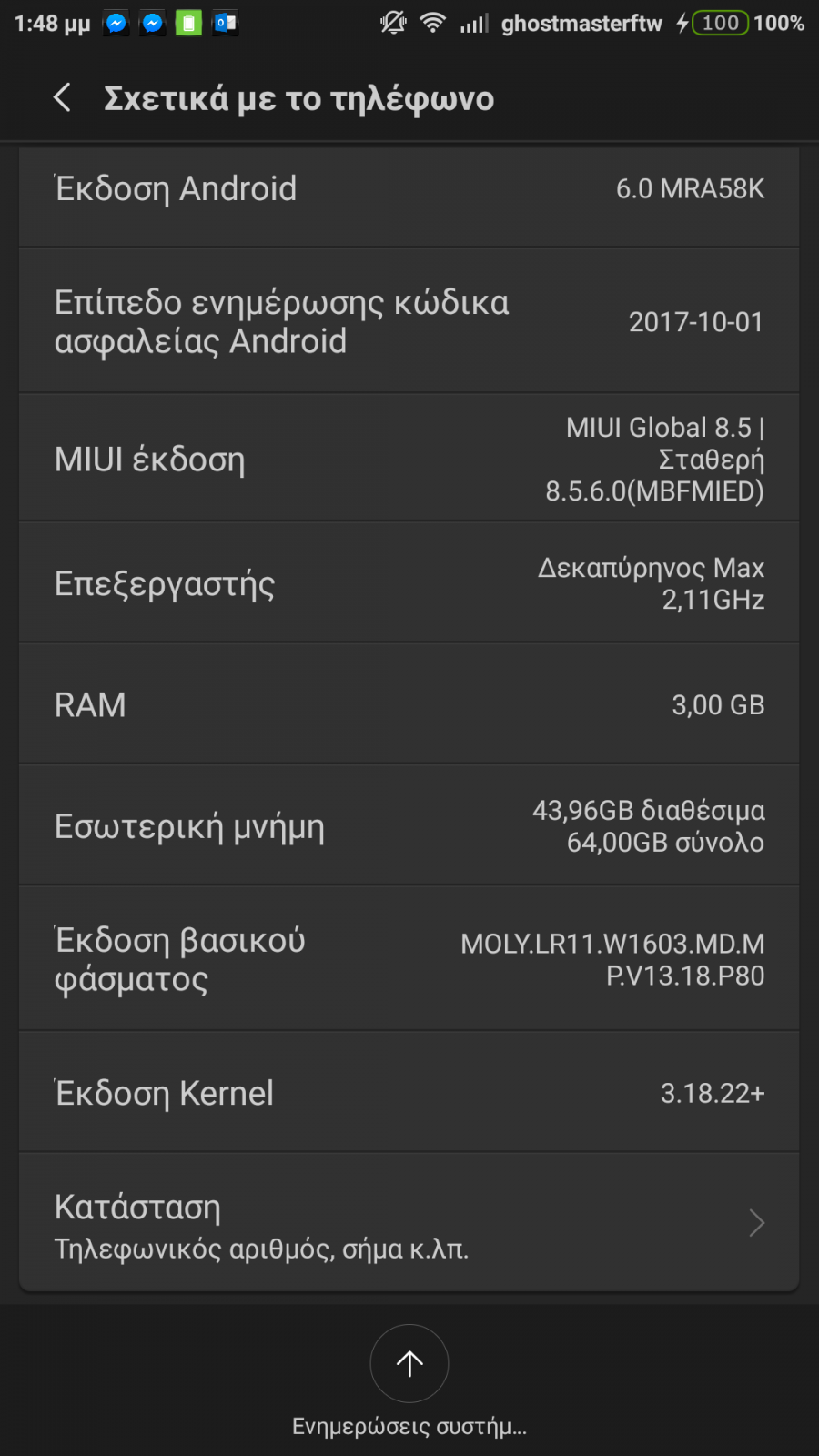Screen dimensions: 819x1456
Task: Tap the Επεξεργαστής row
Action: 409,582
